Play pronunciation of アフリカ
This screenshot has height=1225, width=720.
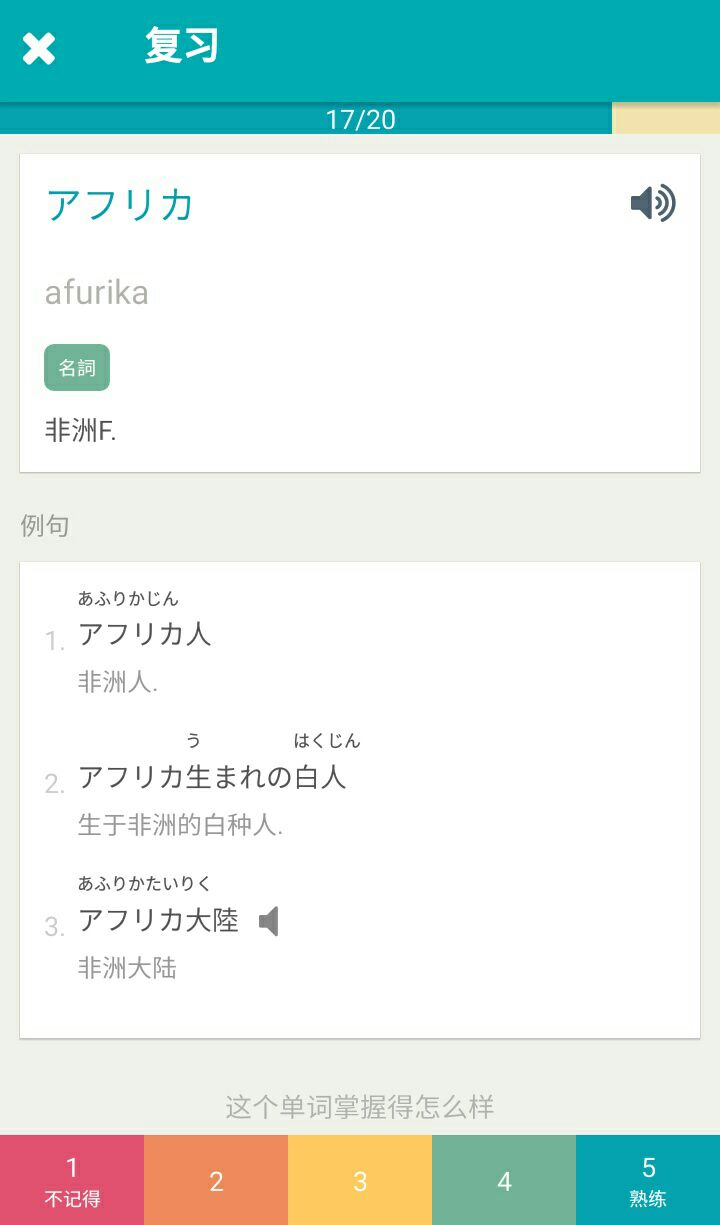click(653, 203)
